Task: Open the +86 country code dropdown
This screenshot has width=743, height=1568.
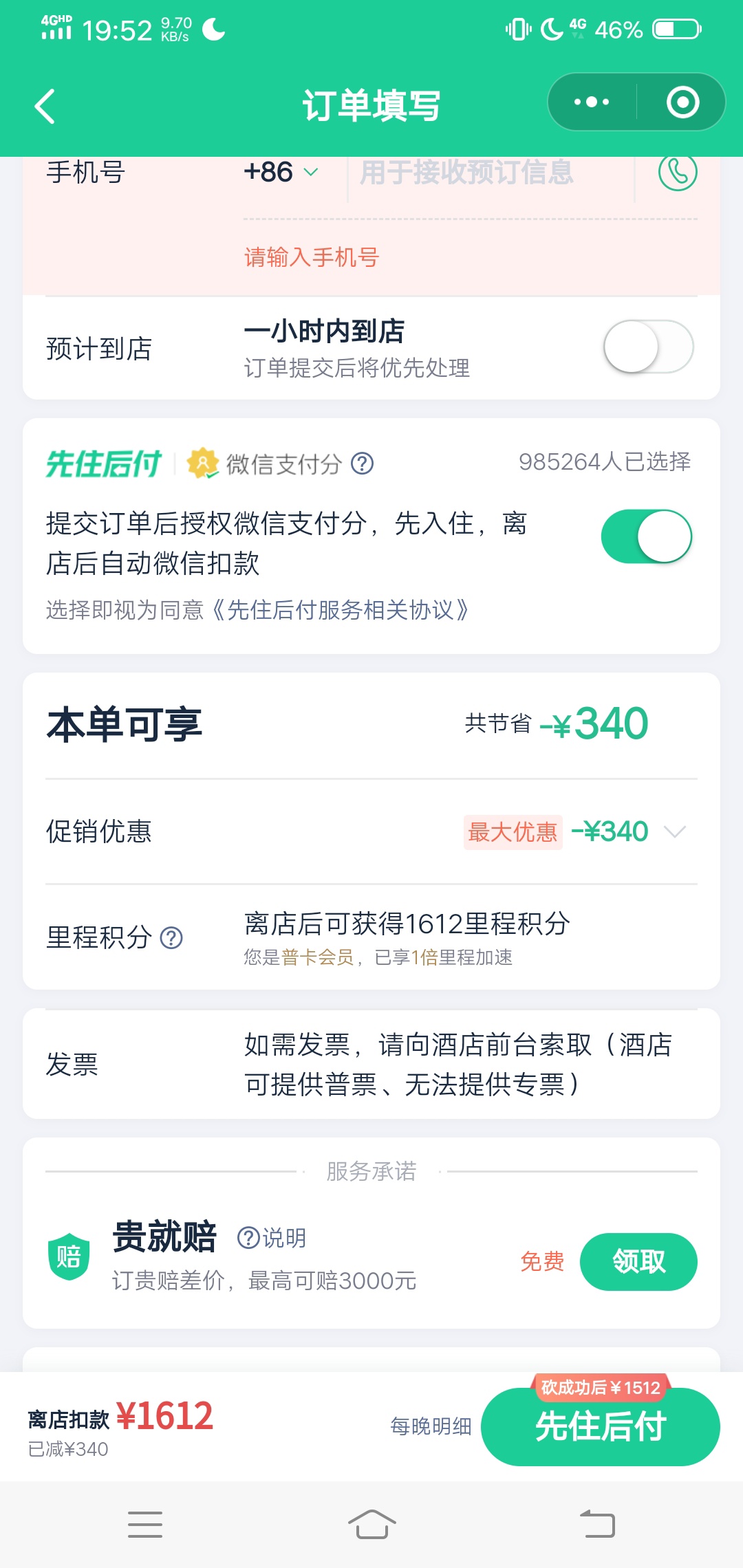Action: tap(281, 172)
